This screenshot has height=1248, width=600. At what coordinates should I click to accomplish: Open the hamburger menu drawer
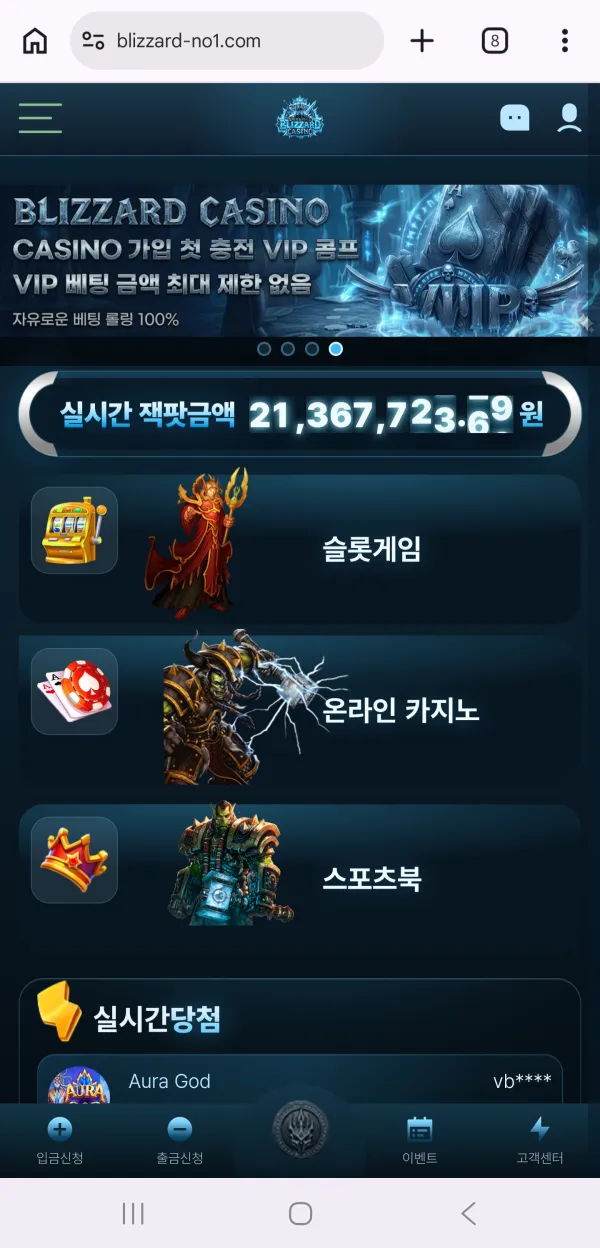click(40, 118)
